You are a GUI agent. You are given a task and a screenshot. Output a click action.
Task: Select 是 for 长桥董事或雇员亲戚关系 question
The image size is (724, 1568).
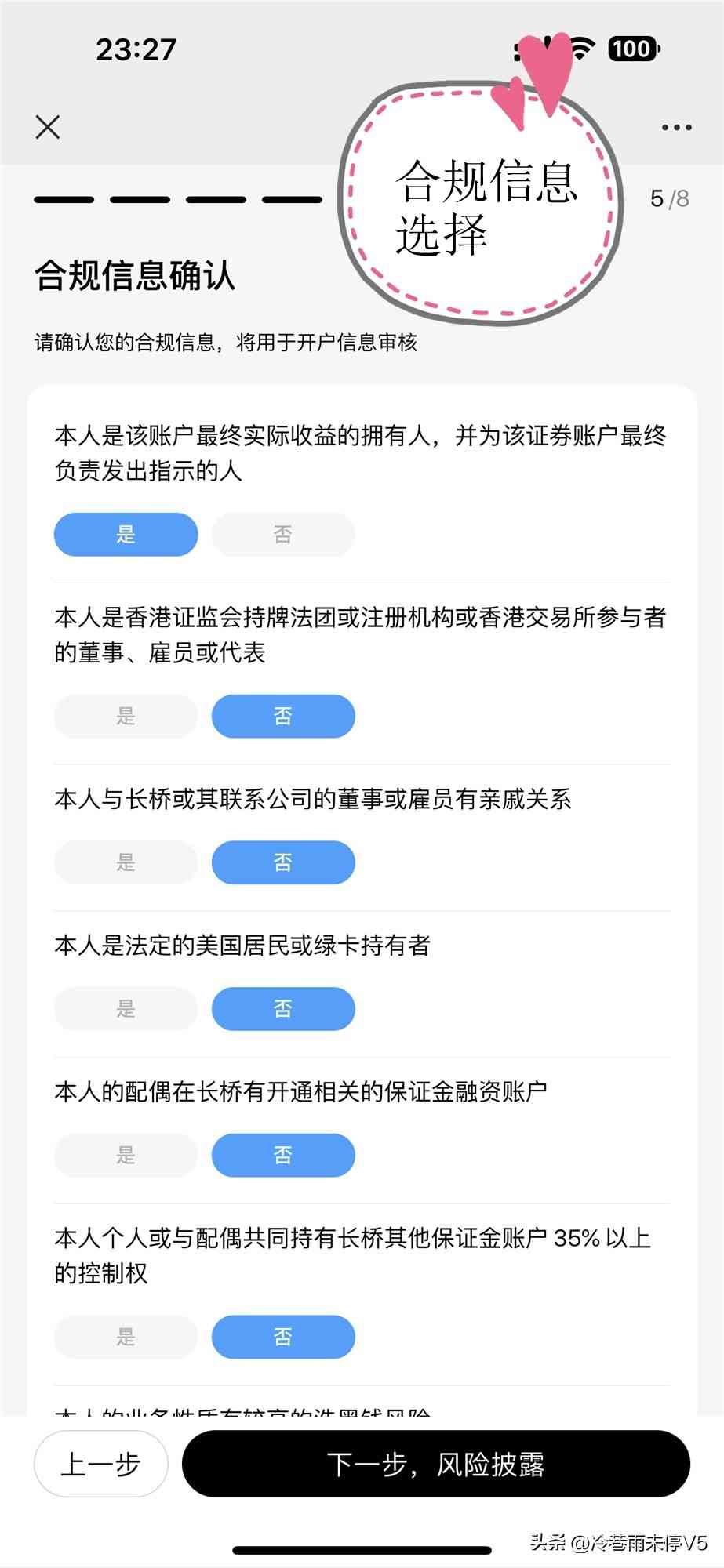126,862
